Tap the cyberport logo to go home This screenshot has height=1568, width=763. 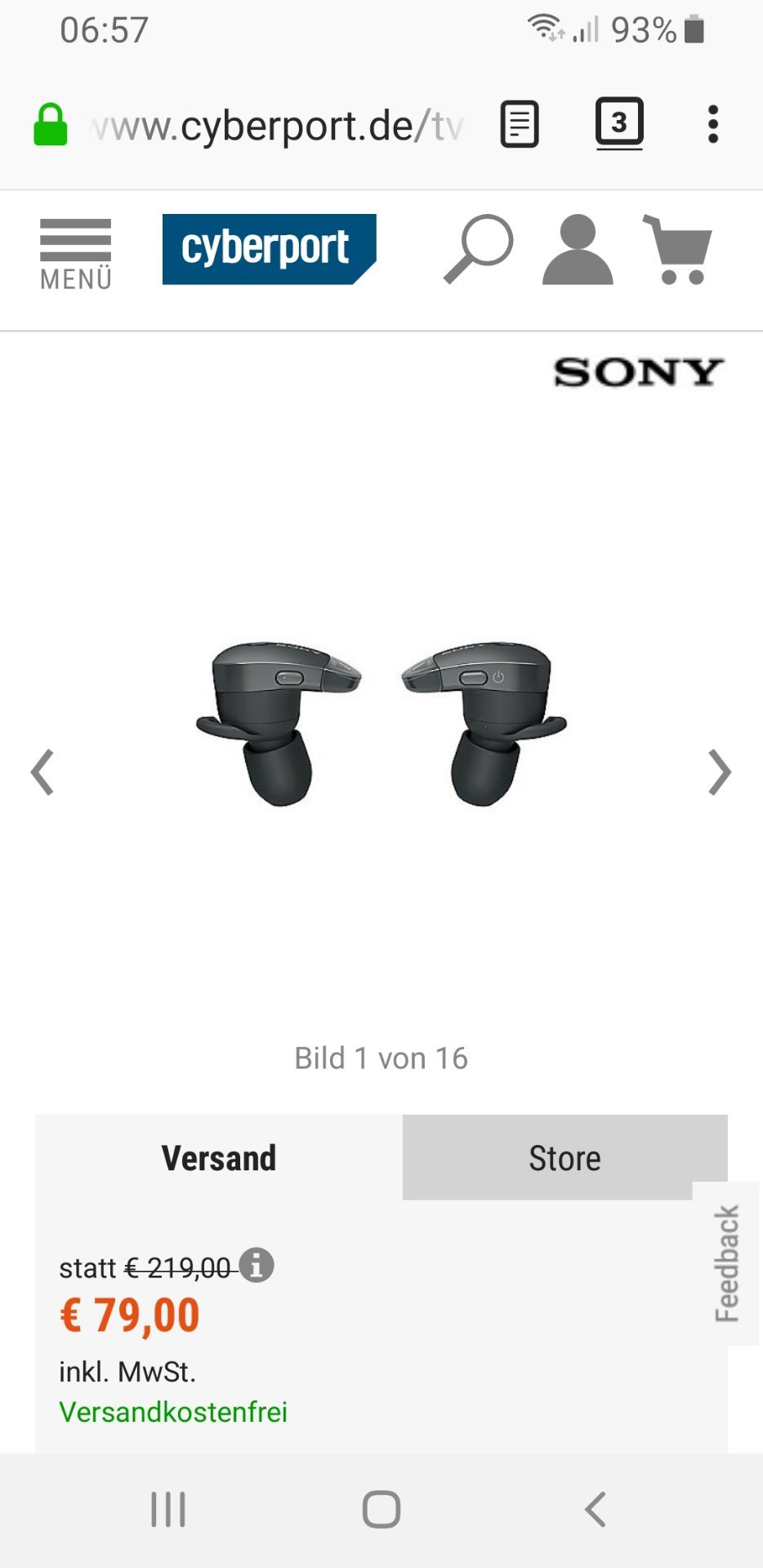269,249
